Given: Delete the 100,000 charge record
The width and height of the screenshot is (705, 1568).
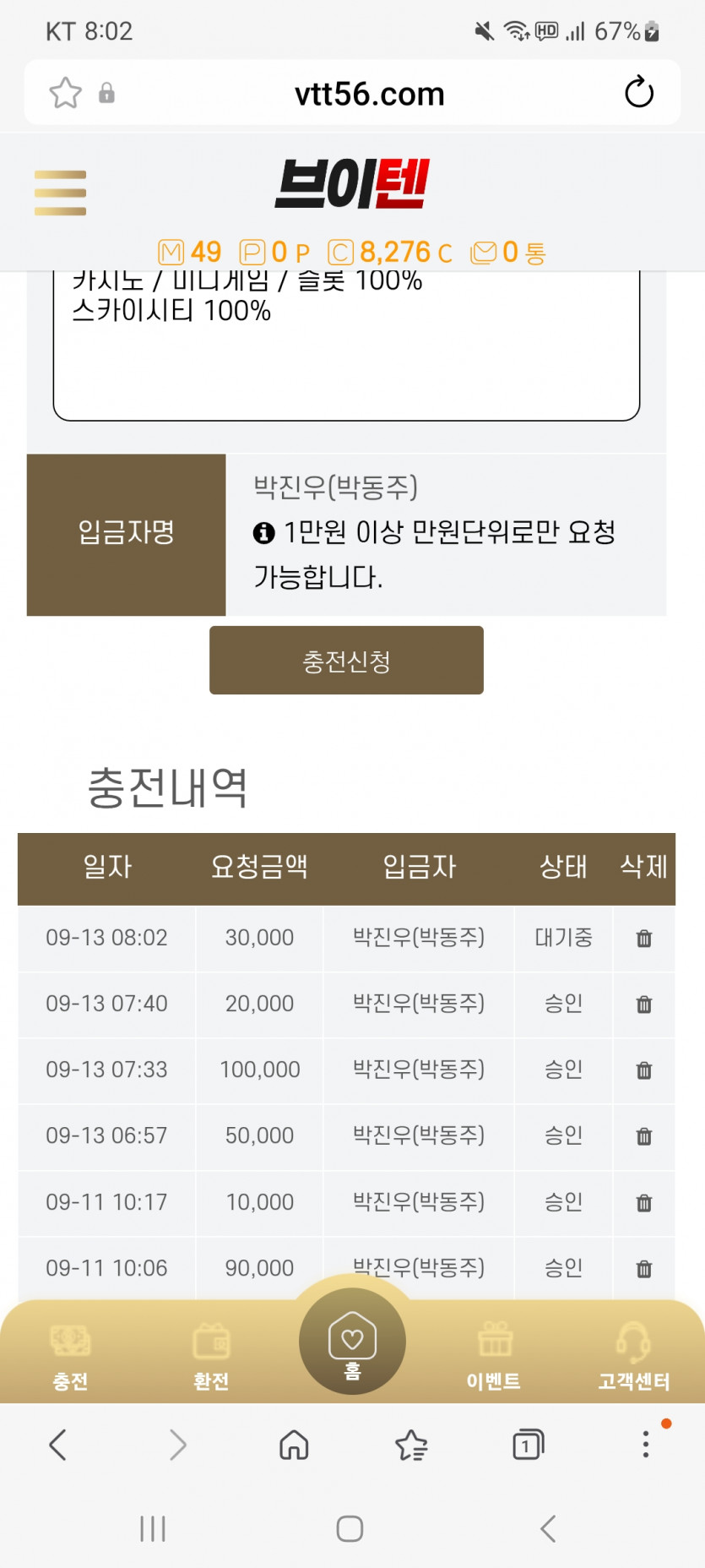Looking at the screenshot, I should tap(644, 1070).
